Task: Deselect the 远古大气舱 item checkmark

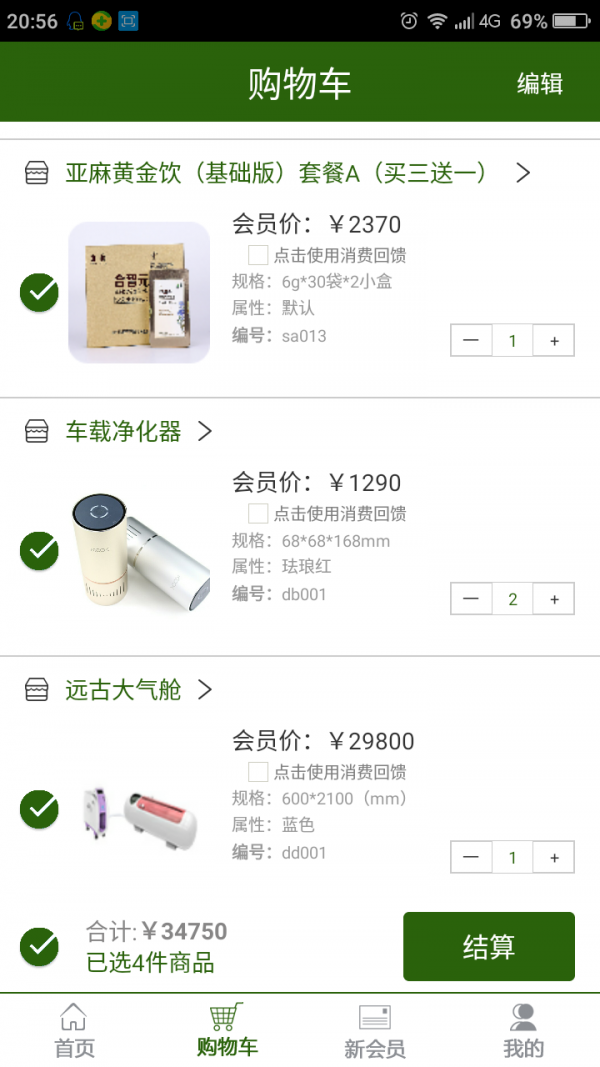Action: 40,808
